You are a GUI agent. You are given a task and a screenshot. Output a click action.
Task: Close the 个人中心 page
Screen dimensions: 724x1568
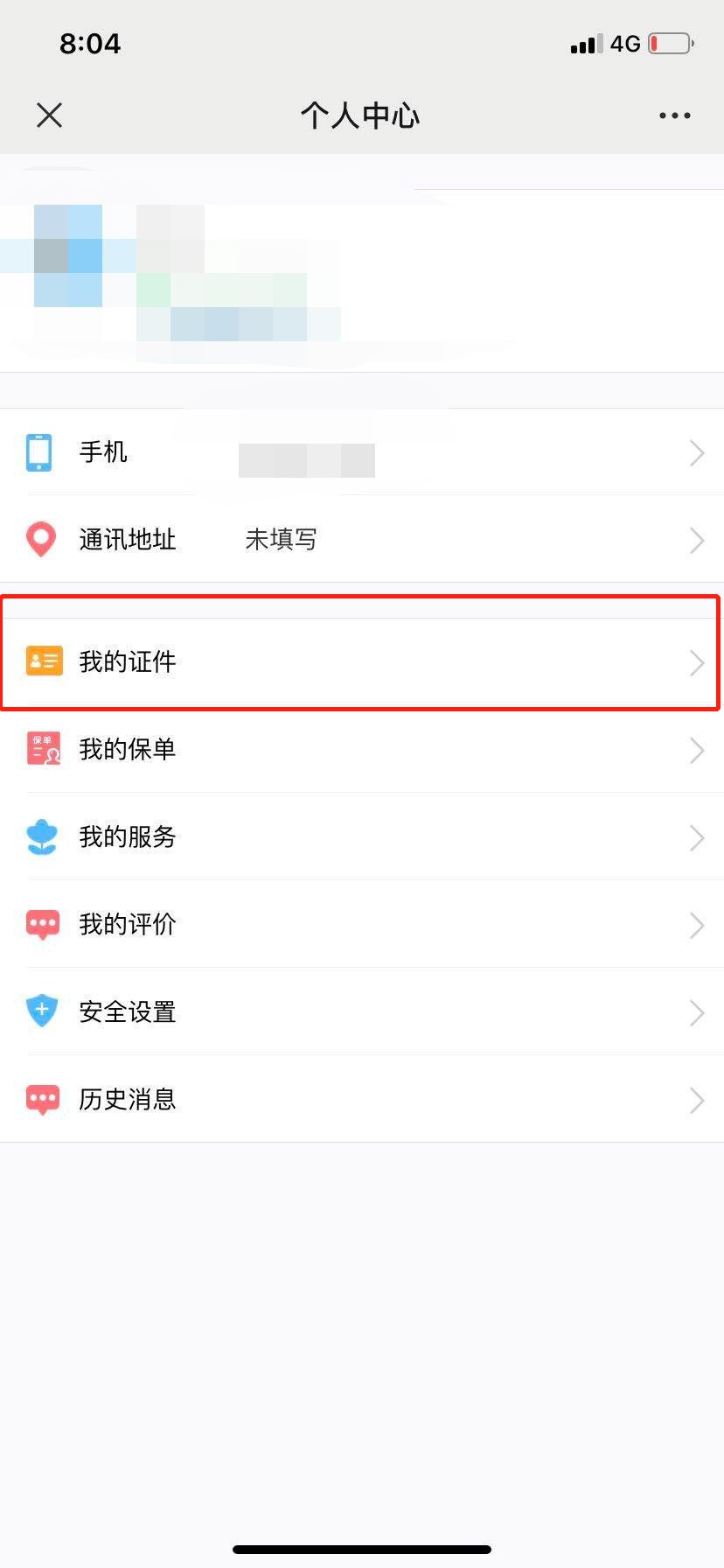coord(49,115)
